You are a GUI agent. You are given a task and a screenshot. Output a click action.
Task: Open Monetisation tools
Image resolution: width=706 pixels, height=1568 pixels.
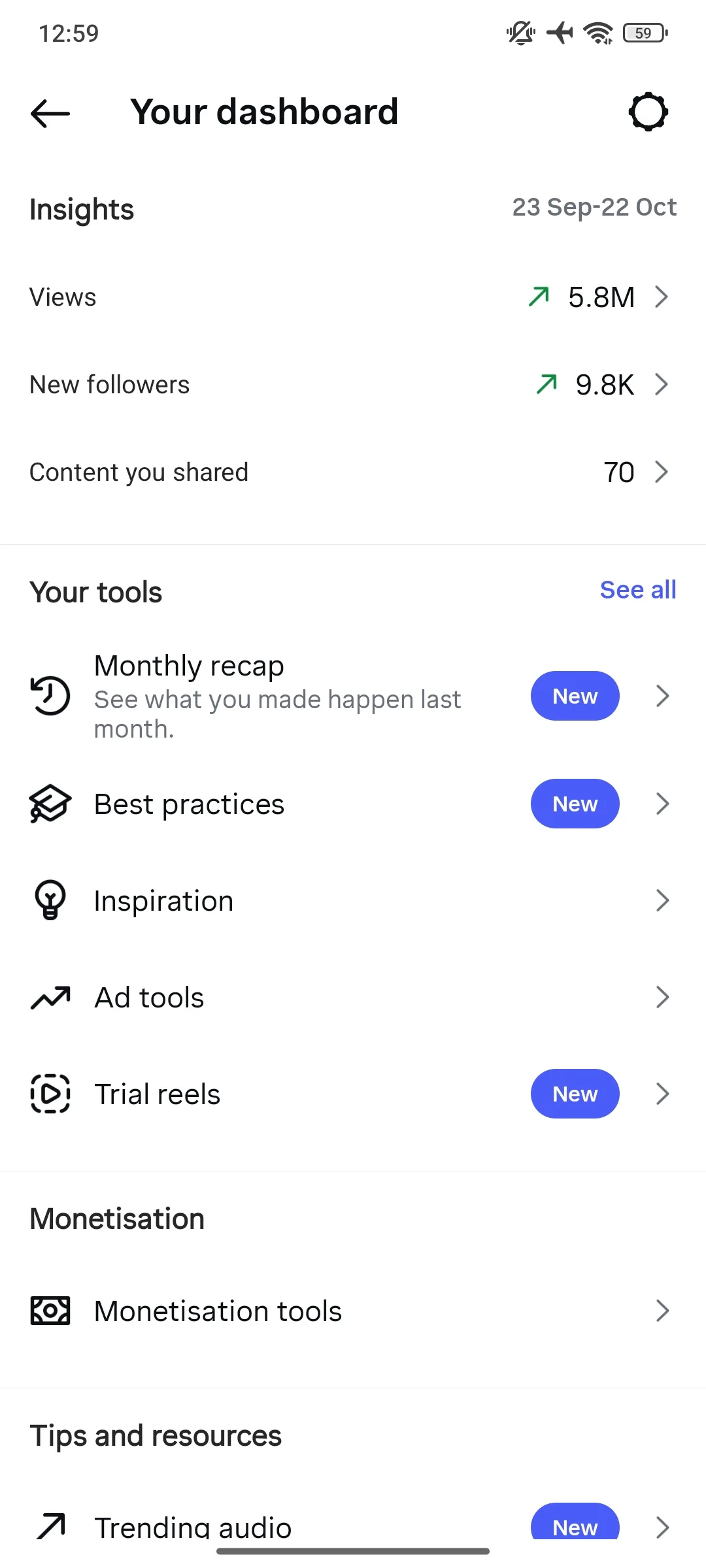pos(353,1311)
